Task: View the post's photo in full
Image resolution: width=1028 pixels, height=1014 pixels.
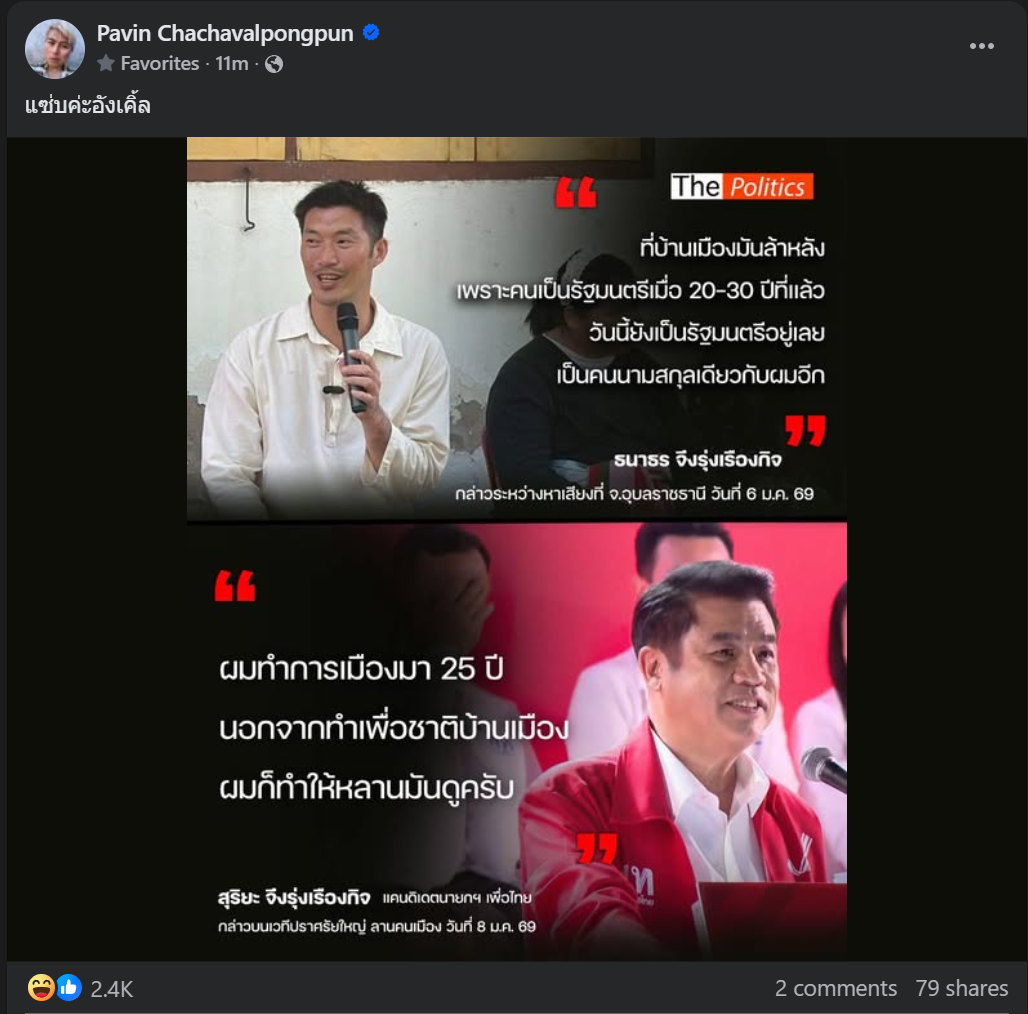Action: coord(516,548)
